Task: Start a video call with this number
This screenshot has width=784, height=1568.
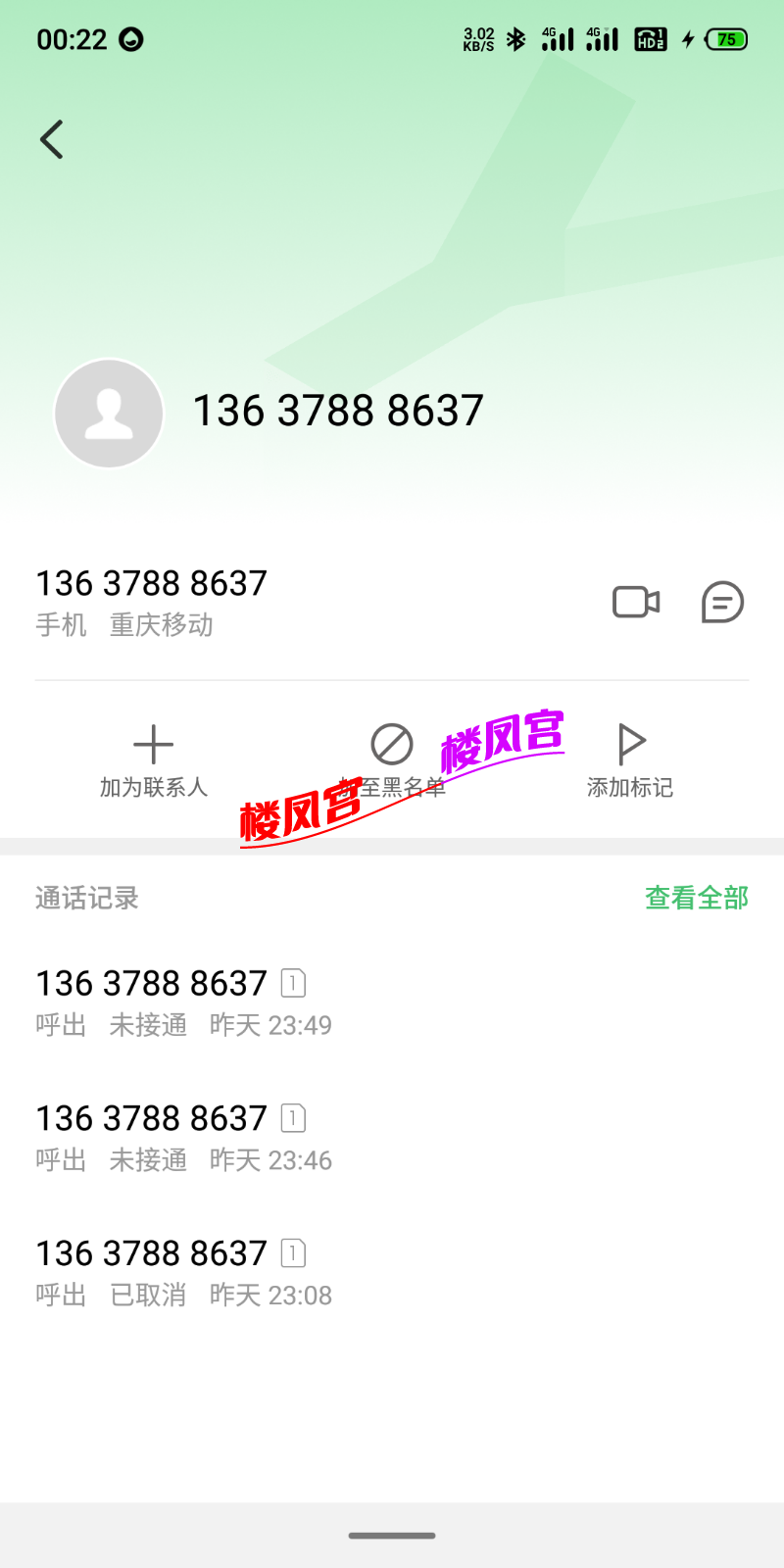Action: (635, 602)
